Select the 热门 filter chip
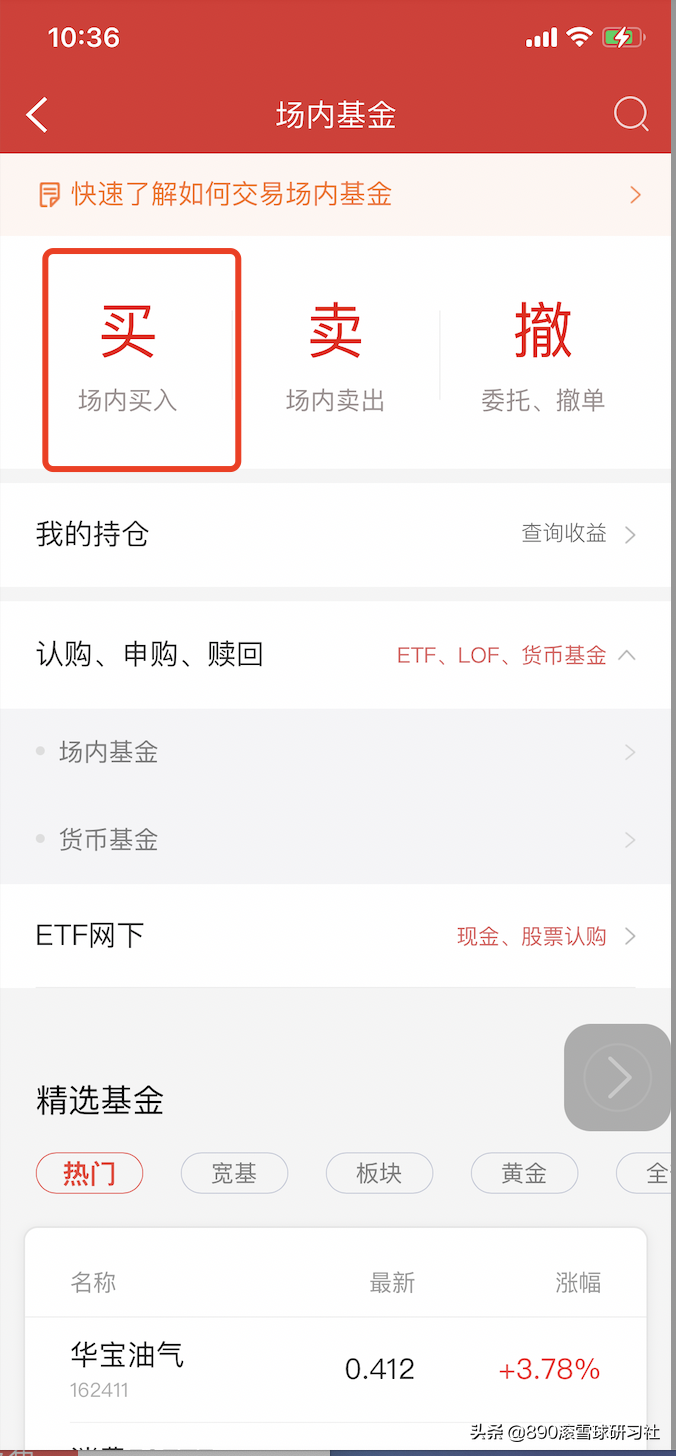The height and width of the screenshot is (1456, 676). click(89, 1173)
